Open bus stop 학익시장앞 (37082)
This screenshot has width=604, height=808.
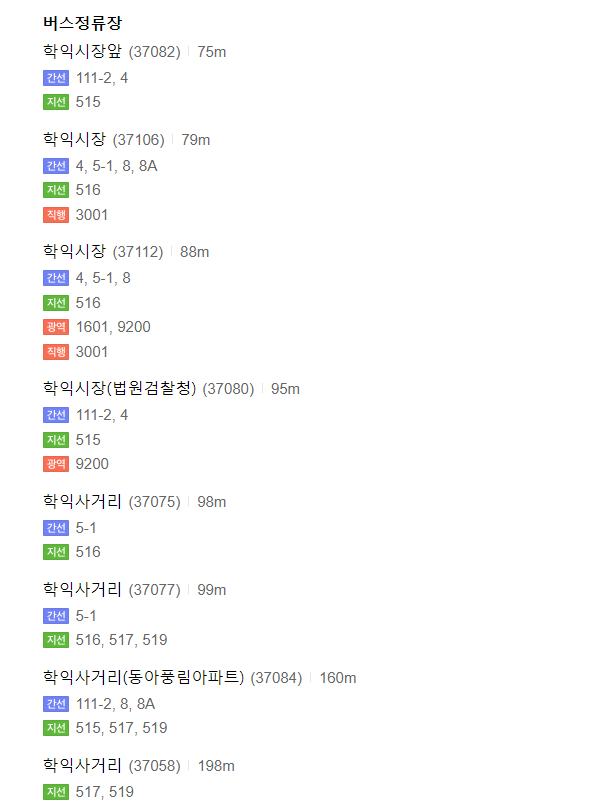[x=83, y=51]
